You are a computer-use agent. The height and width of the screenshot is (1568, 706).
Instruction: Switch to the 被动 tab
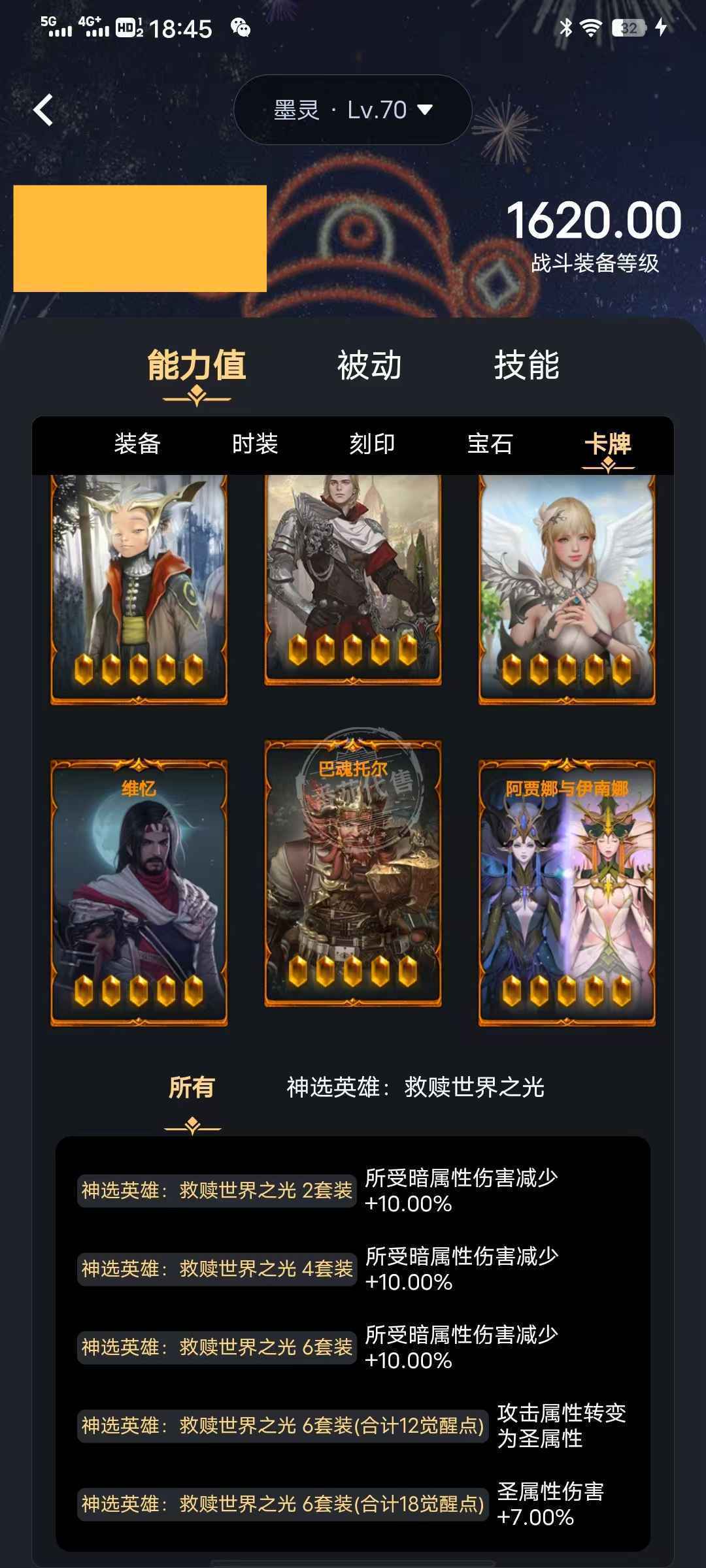[x=369, y=365]
